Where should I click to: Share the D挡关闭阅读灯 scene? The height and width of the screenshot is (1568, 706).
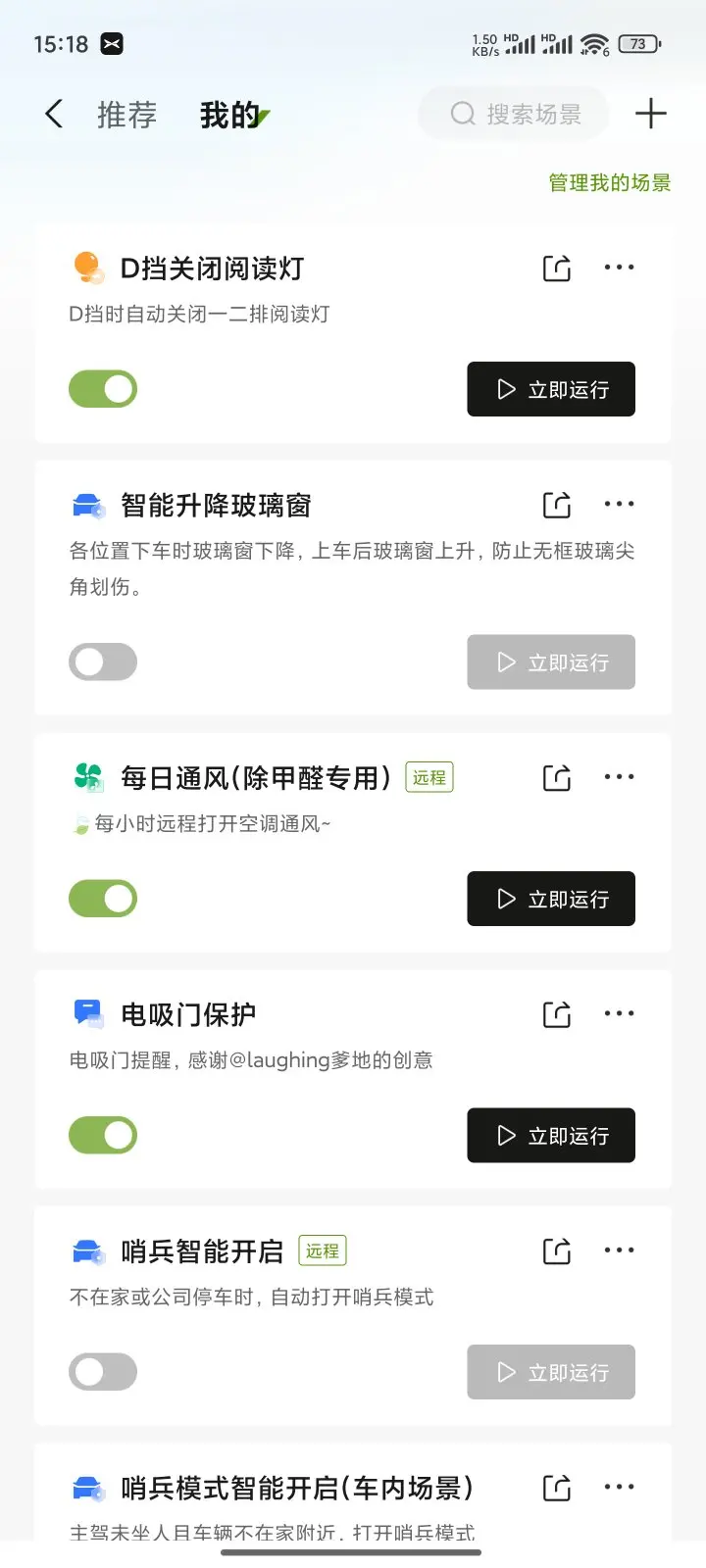coord(557,268)
